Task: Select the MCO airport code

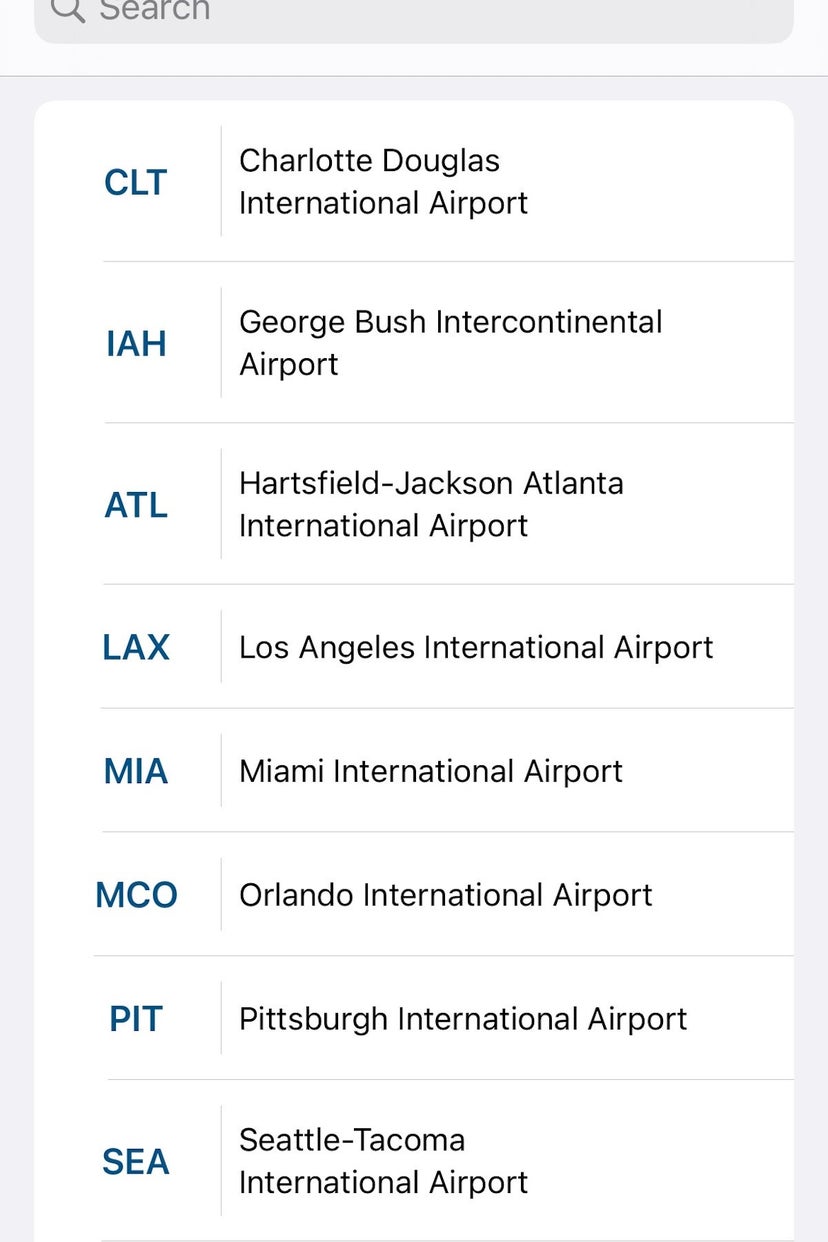Action: click(x=136, y=895)
